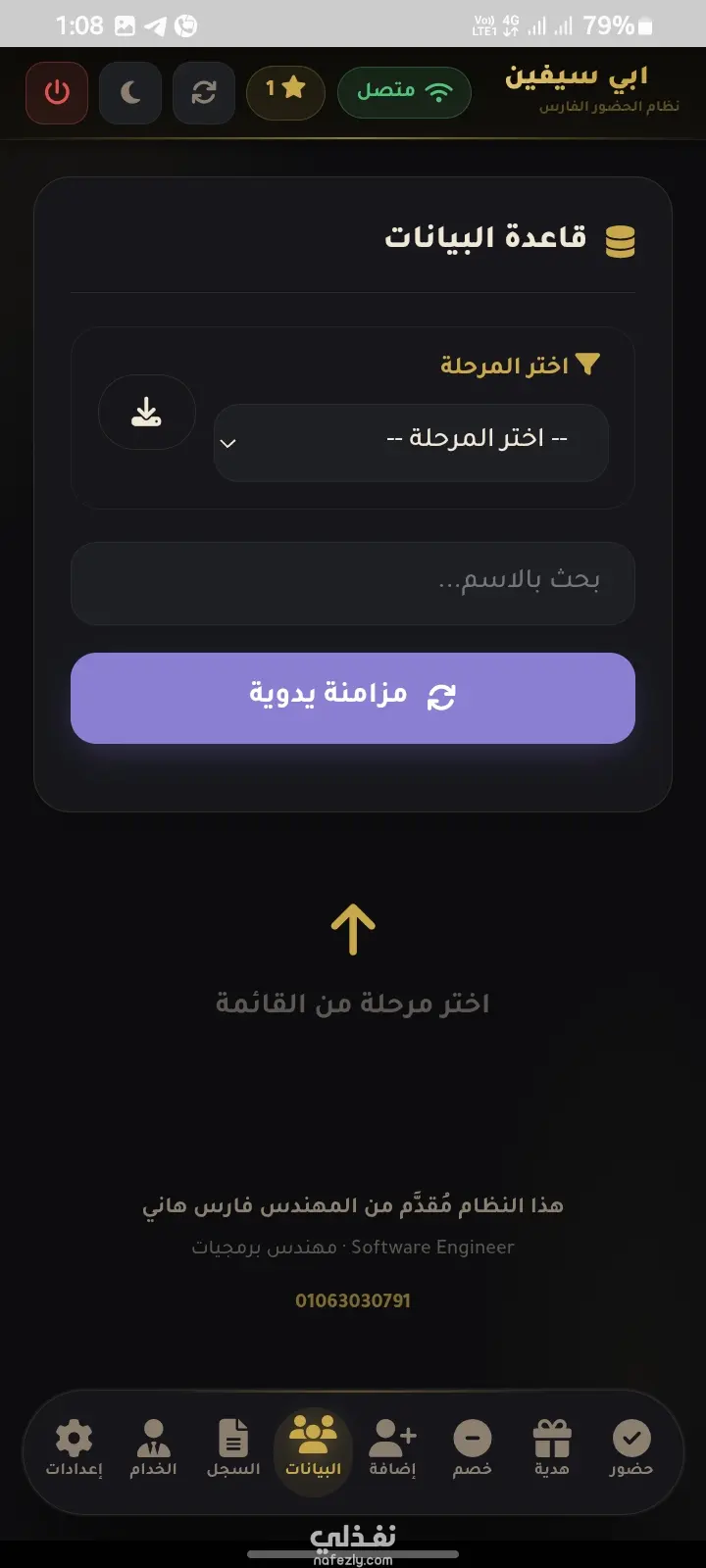Open the الخدام servants tab

pyautogui.click(x=154, y=1448)
